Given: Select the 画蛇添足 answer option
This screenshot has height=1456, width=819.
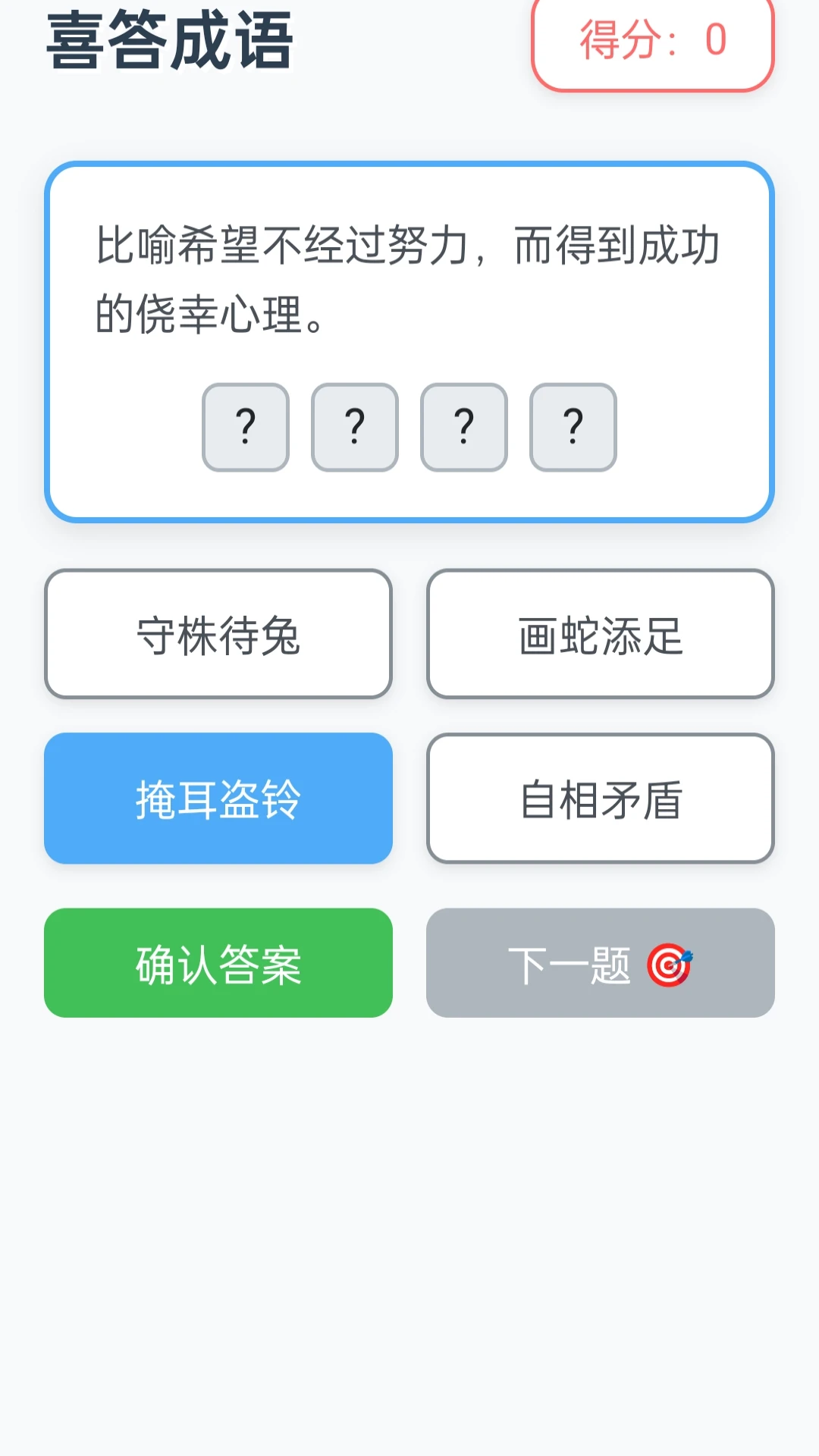Looking at the screenshot, I should coord(600,635).
